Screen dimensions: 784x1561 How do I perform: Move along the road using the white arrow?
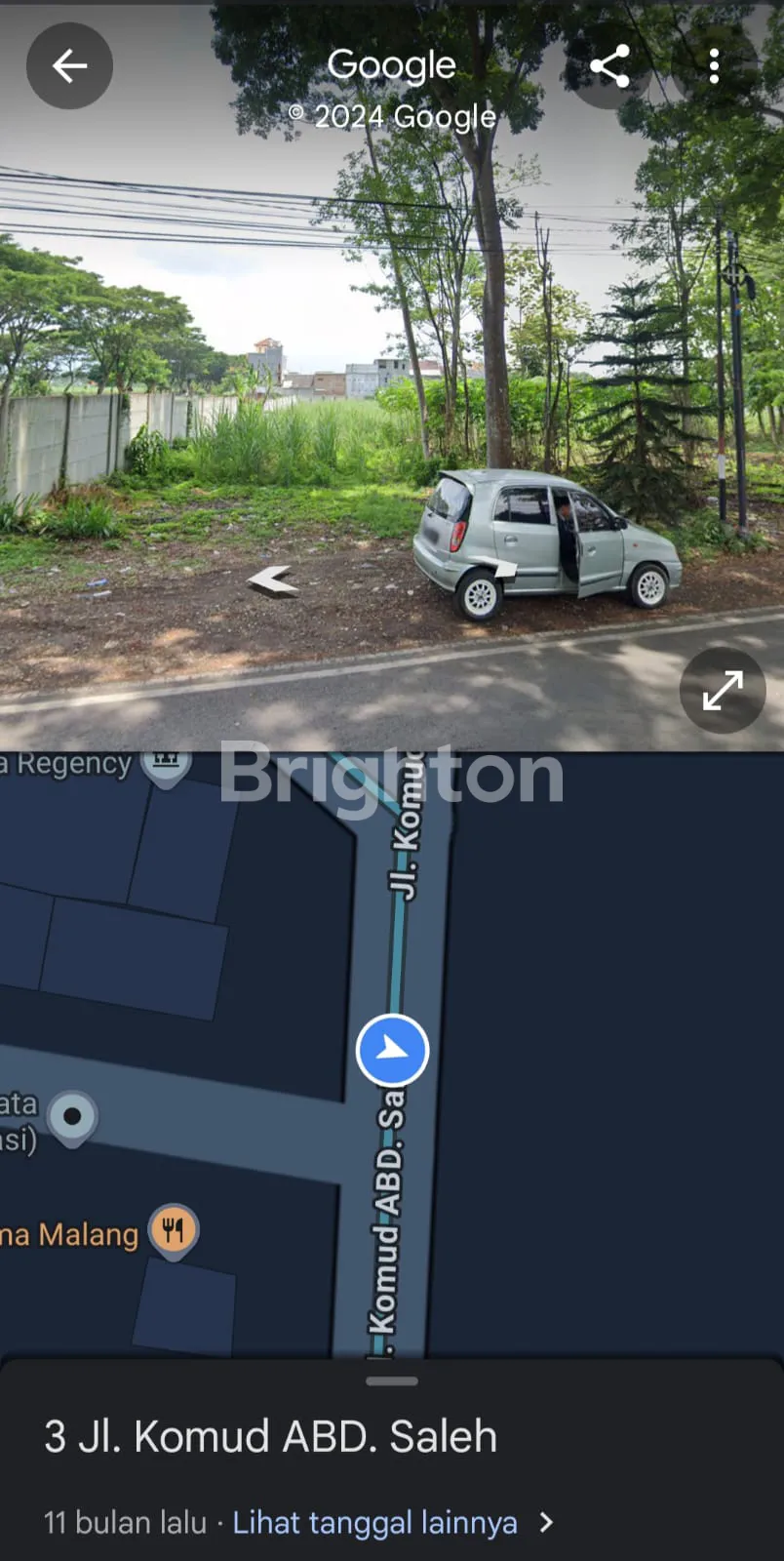[272, 580]
